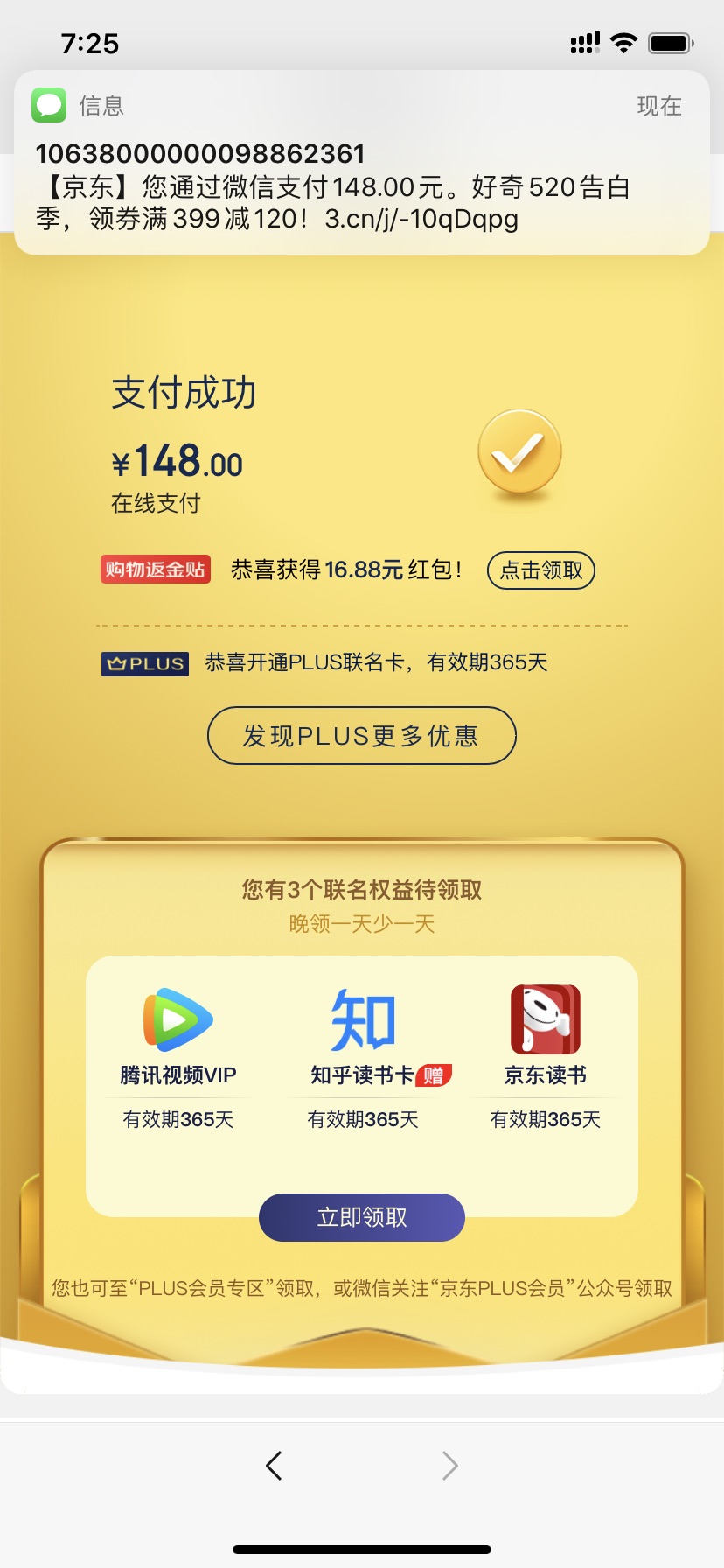Tap 立即领取 to claim benefits
724x1568 pixels.
pos(362,1217)
